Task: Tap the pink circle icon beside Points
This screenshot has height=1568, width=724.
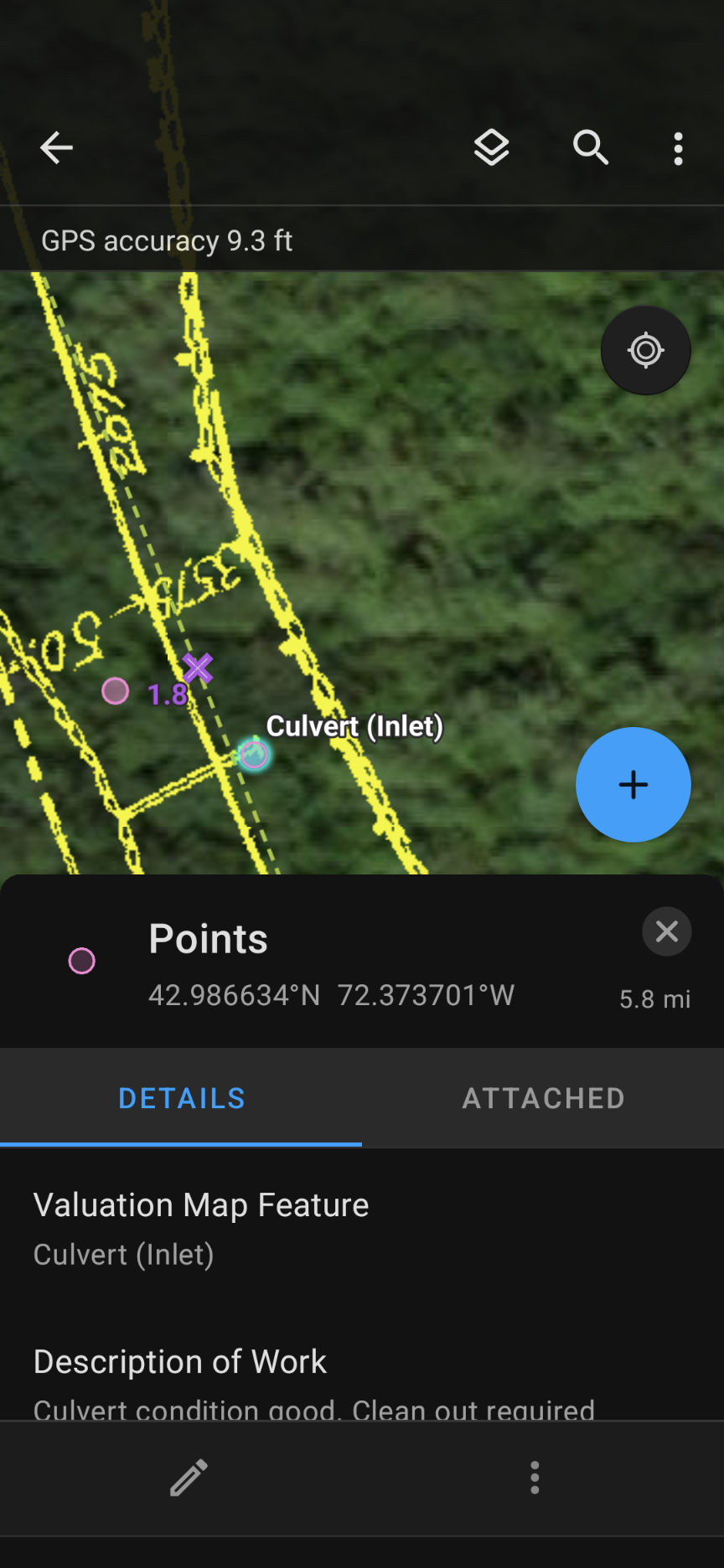Action: 82,961
